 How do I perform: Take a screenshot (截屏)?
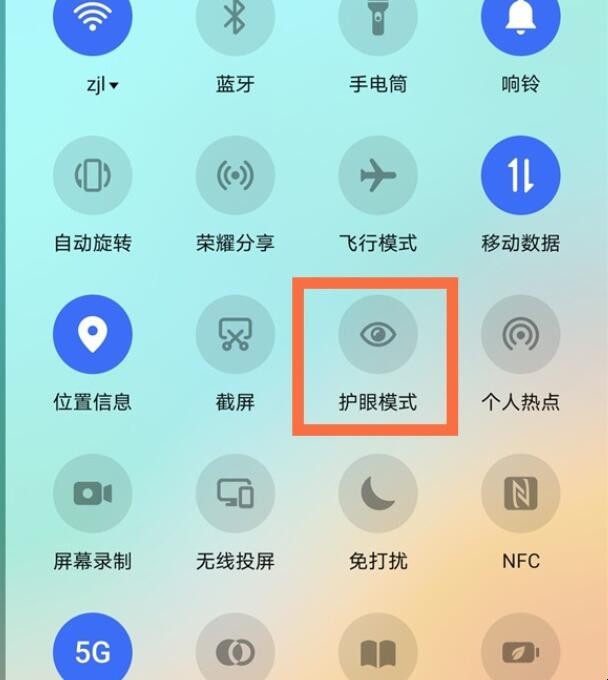pyautogui.click(x=235, y=334)
